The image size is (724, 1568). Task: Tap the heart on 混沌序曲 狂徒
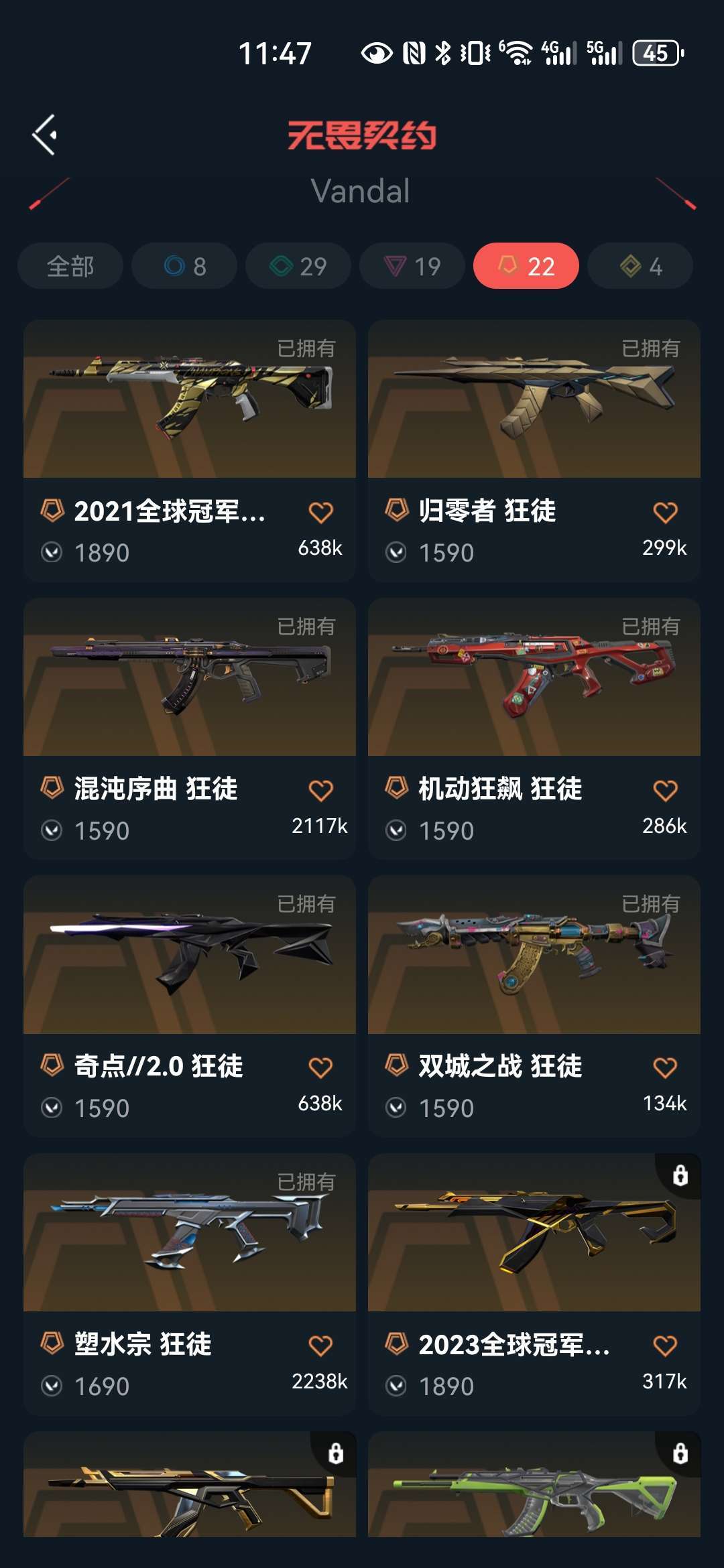(x=320, y=791)
